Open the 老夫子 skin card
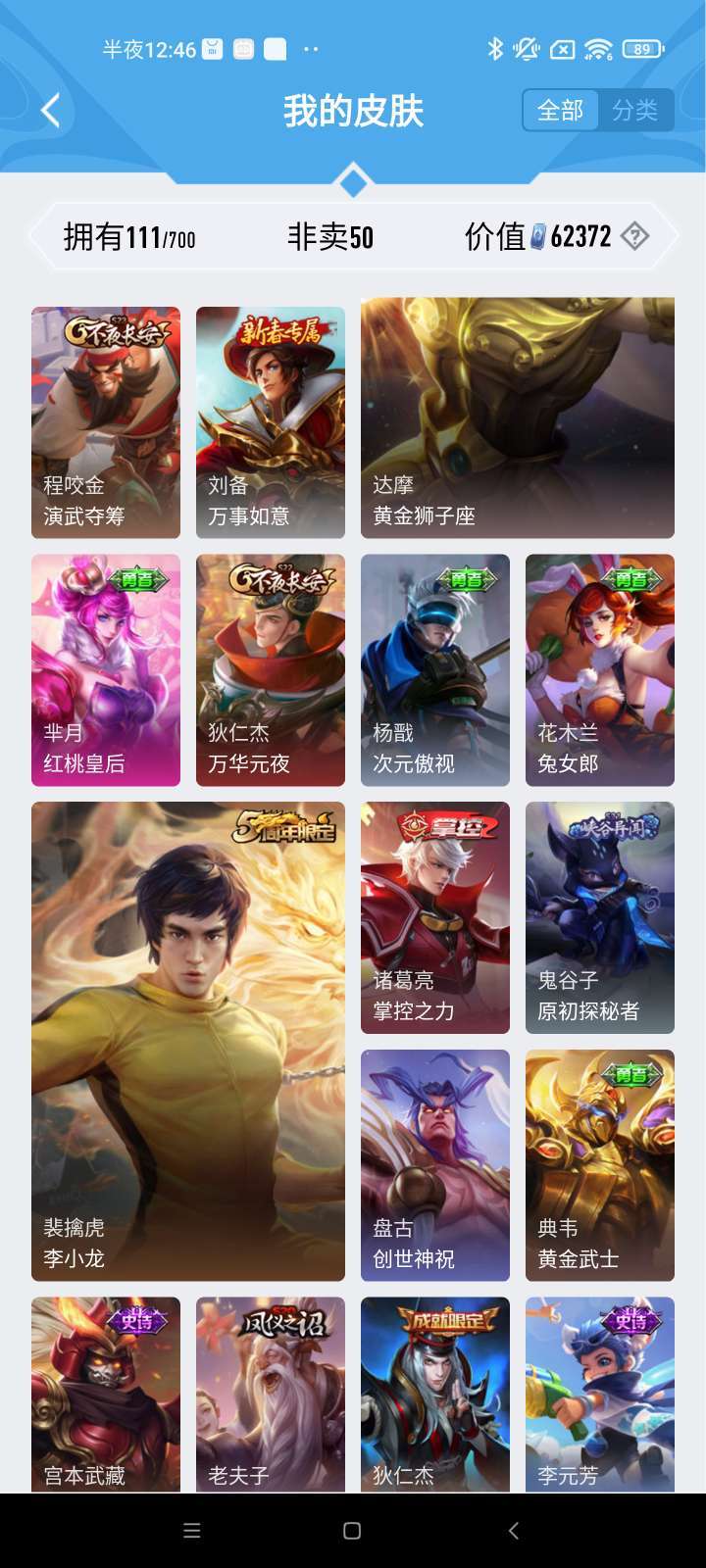Image resolution: width=706 pixels, height=1568 pixels. point(271,1395)
